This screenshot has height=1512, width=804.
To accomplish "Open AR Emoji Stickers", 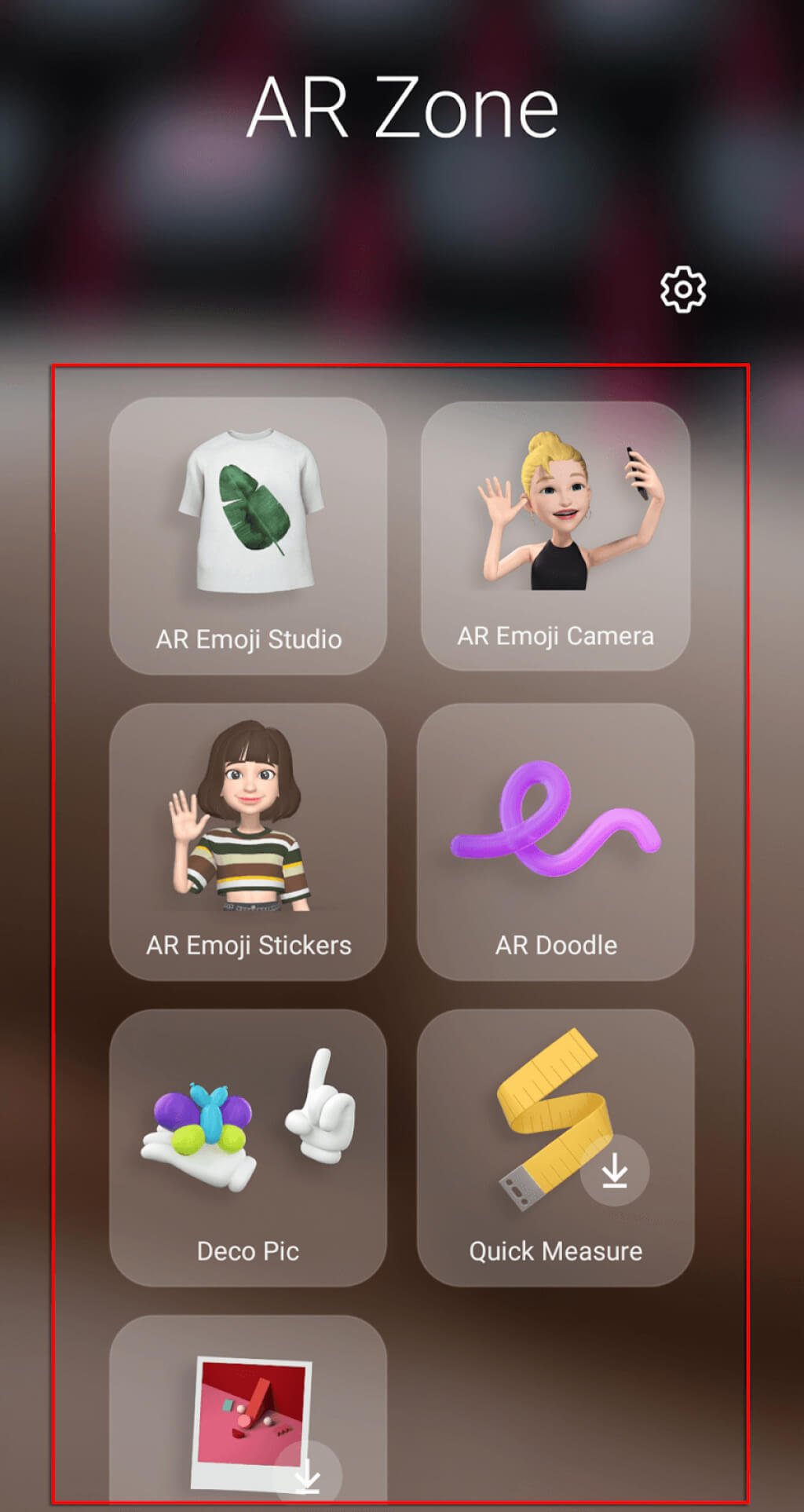I will [248, 841].
